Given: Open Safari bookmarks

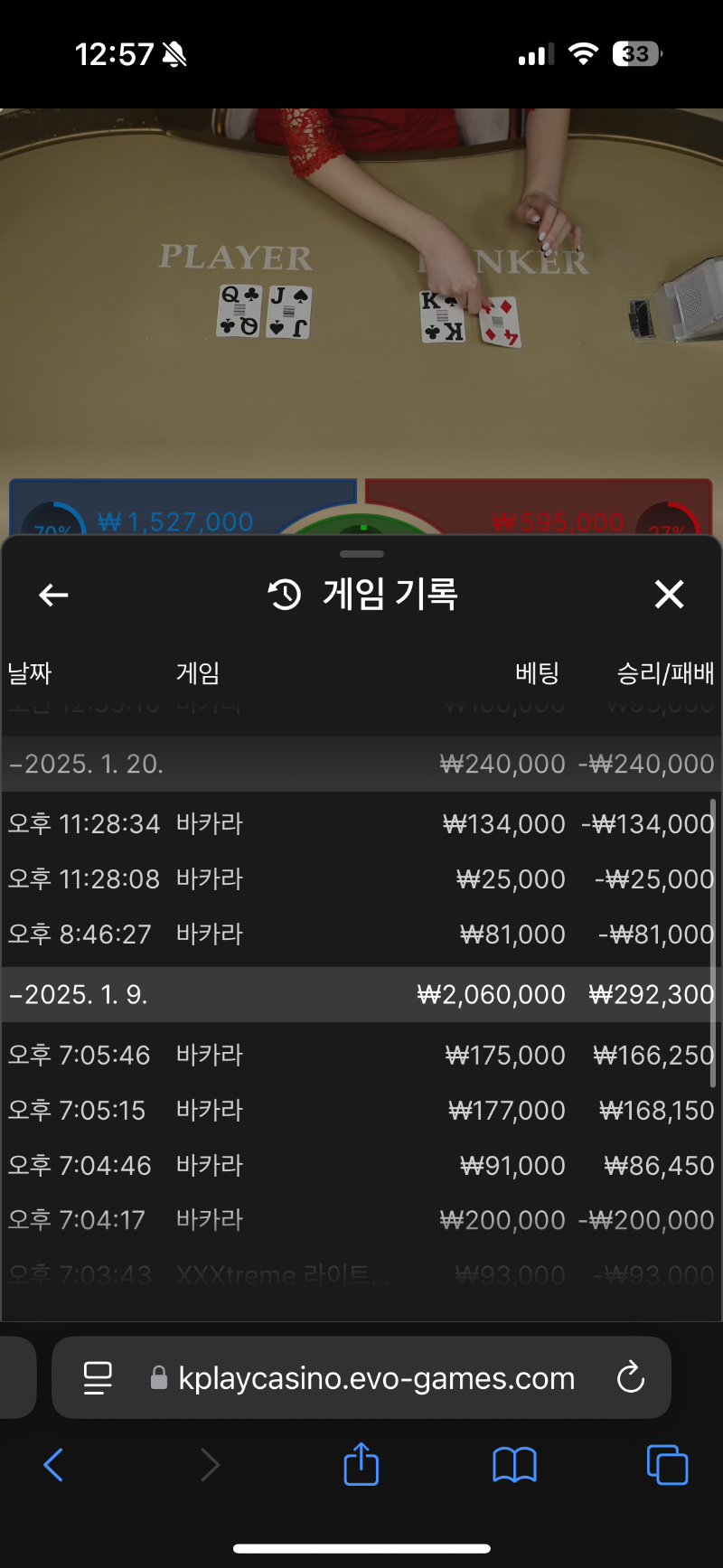Looking at the screenshot, I should (x=514, y=1465).
